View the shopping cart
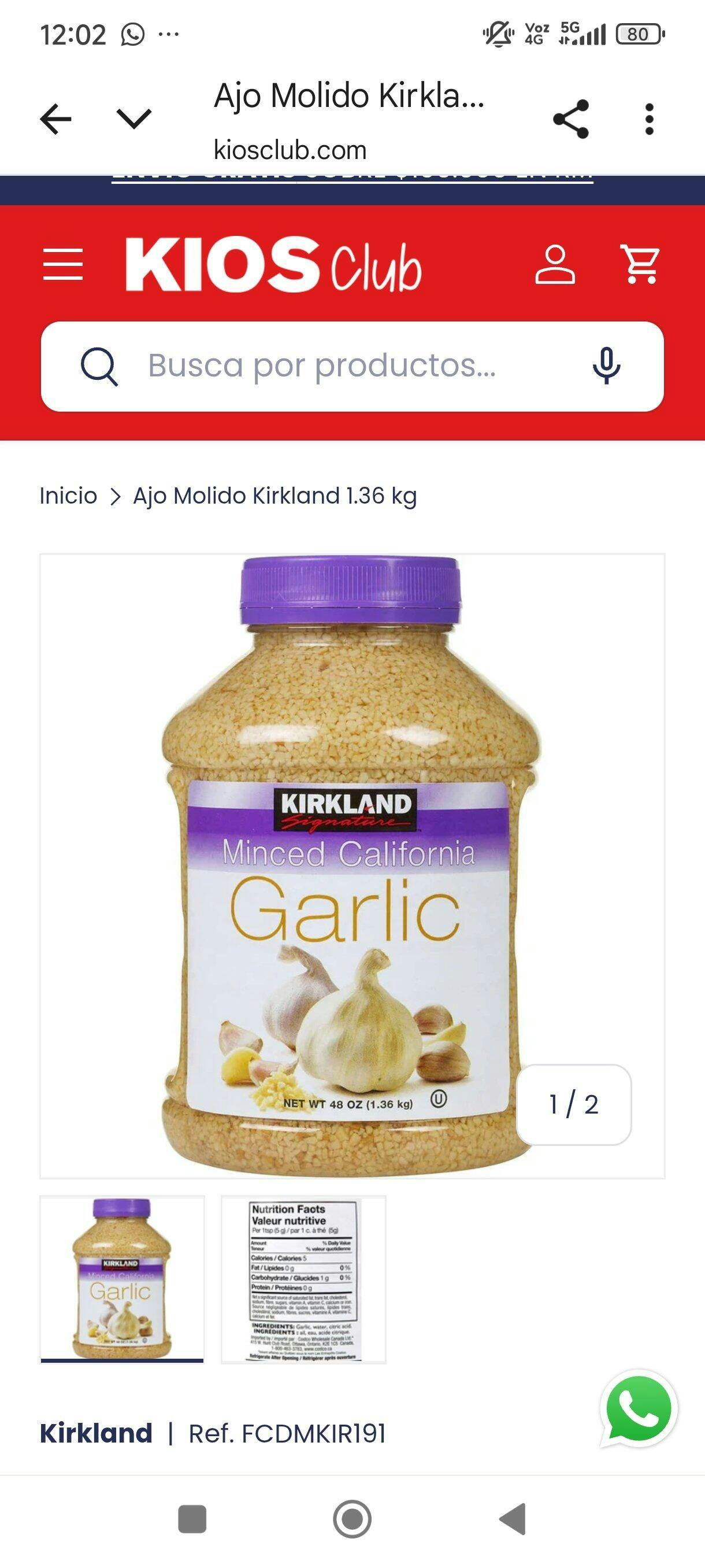Image resolution: width=705 pixels, height=1568 pixels. [639, 265]
